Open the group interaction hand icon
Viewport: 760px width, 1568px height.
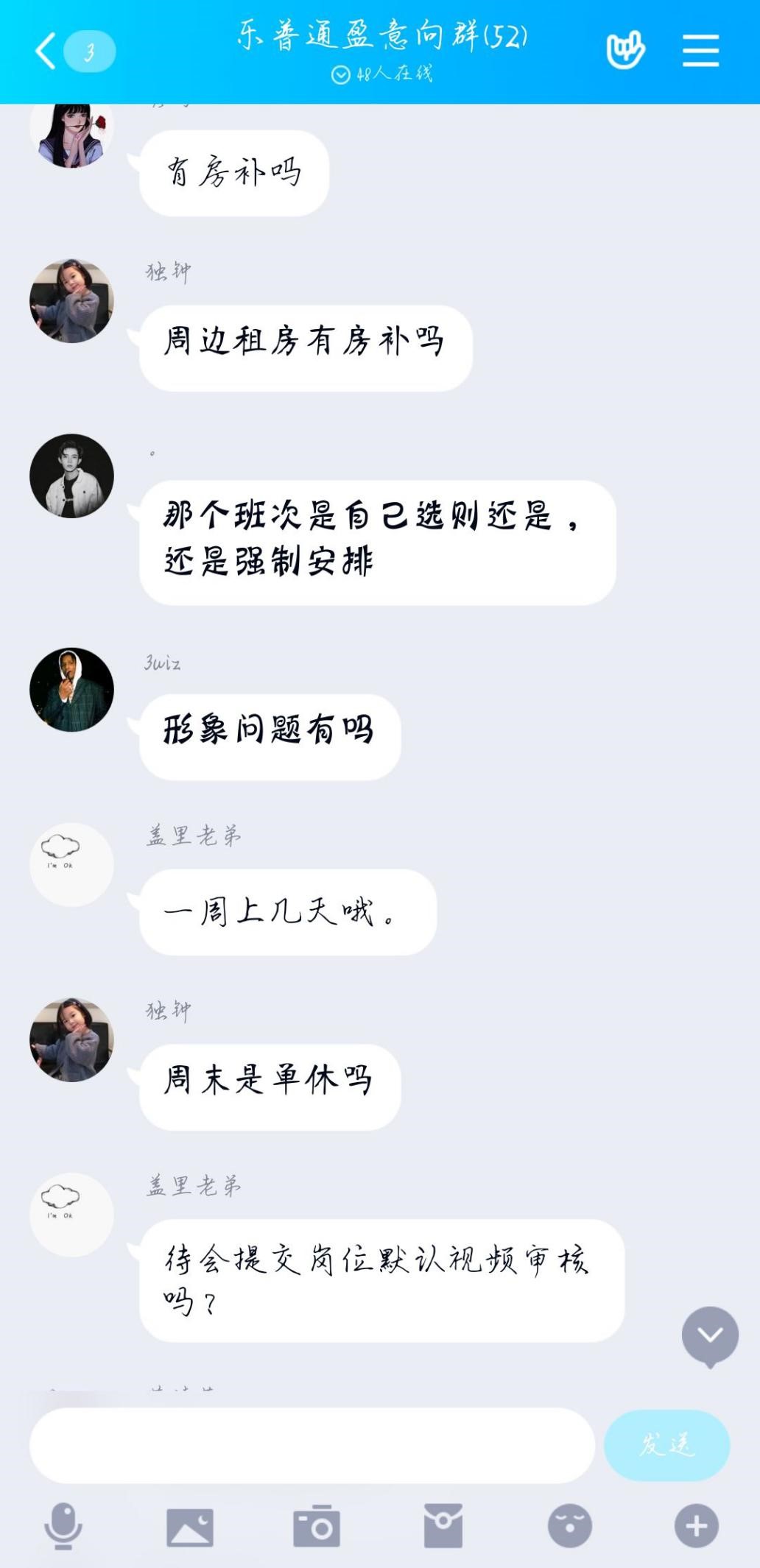[x=625, y=51]
